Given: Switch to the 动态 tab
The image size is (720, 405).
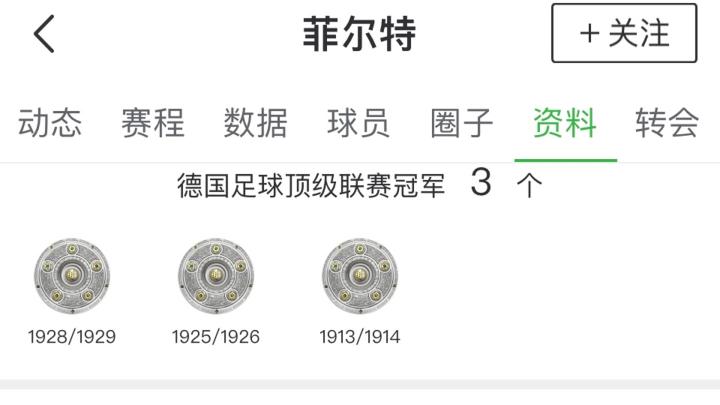Looking at the screenshot, I should pos(50,123).
